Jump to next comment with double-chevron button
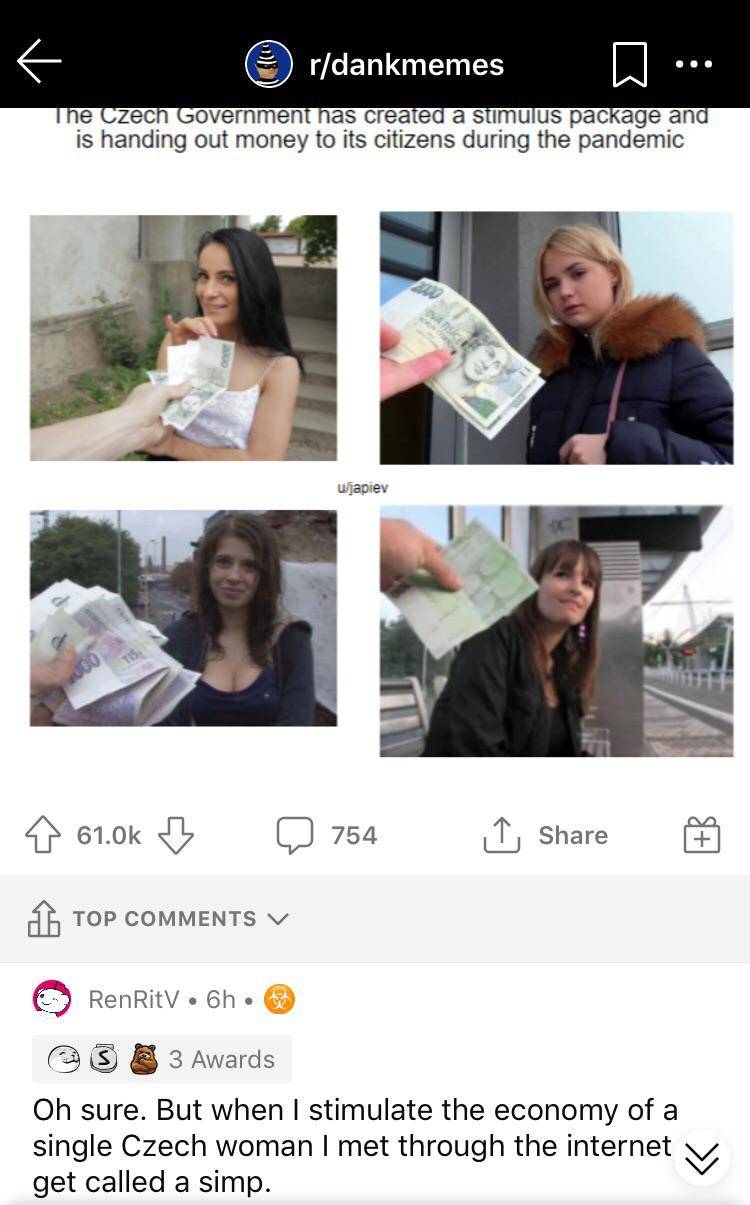750x1205 pixels. tap(702, 1158)
